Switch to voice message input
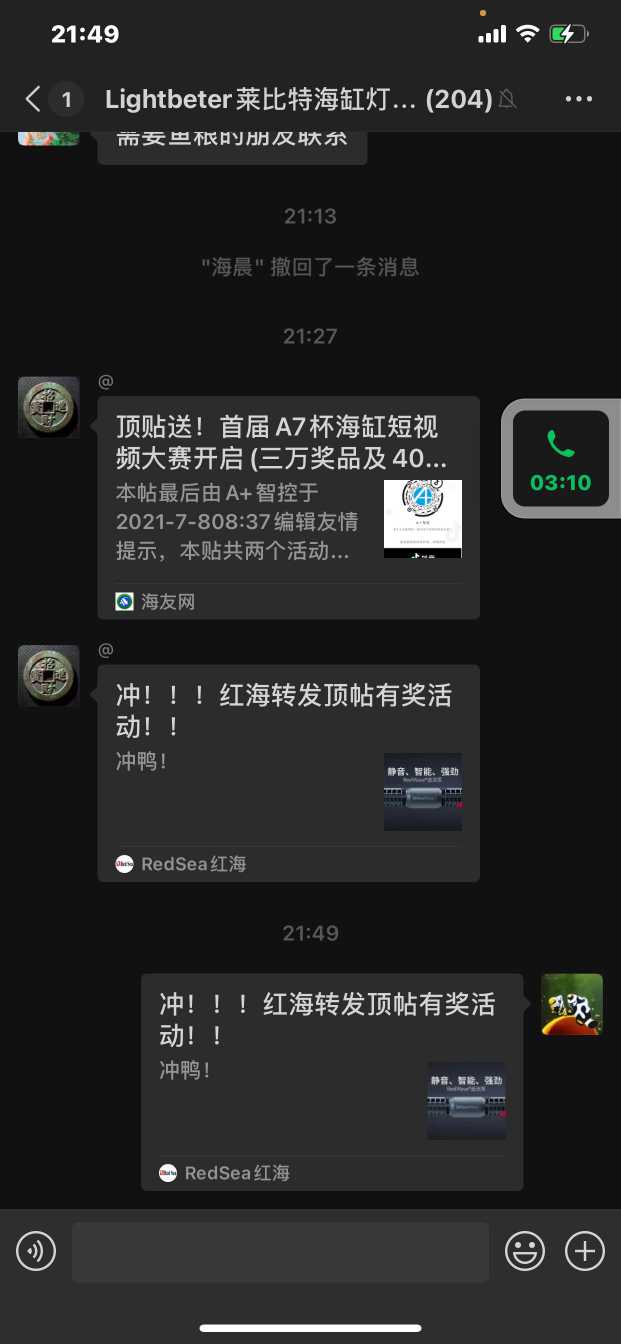 click(36, 1251)
